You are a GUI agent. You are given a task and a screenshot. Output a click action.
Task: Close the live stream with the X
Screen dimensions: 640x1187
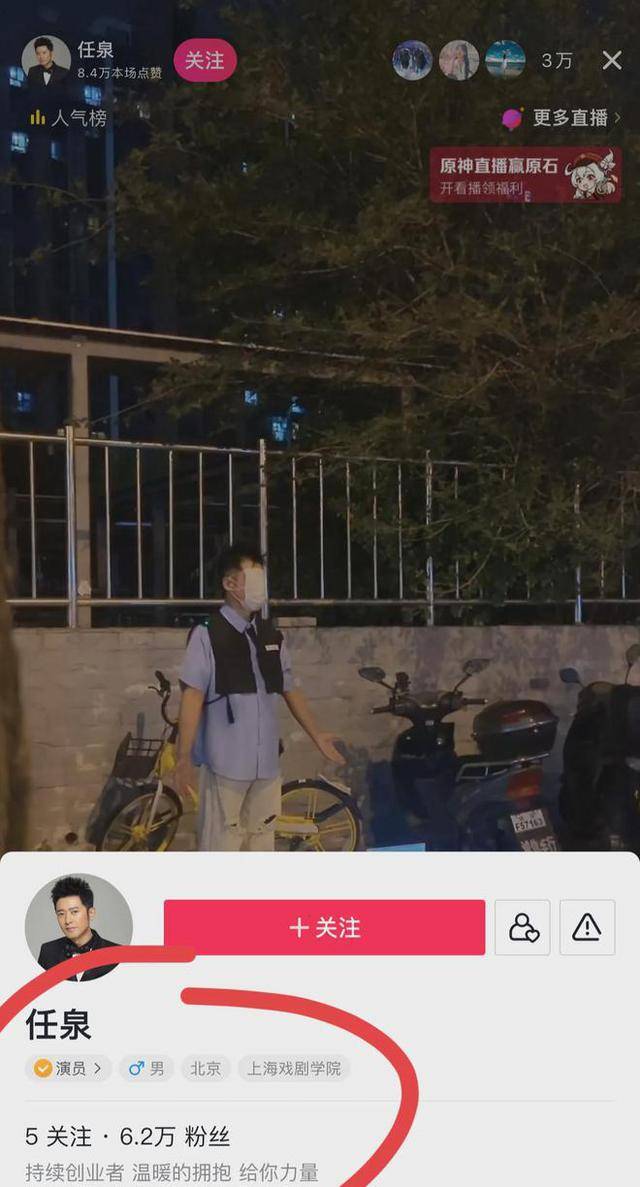tap(612, 60)
